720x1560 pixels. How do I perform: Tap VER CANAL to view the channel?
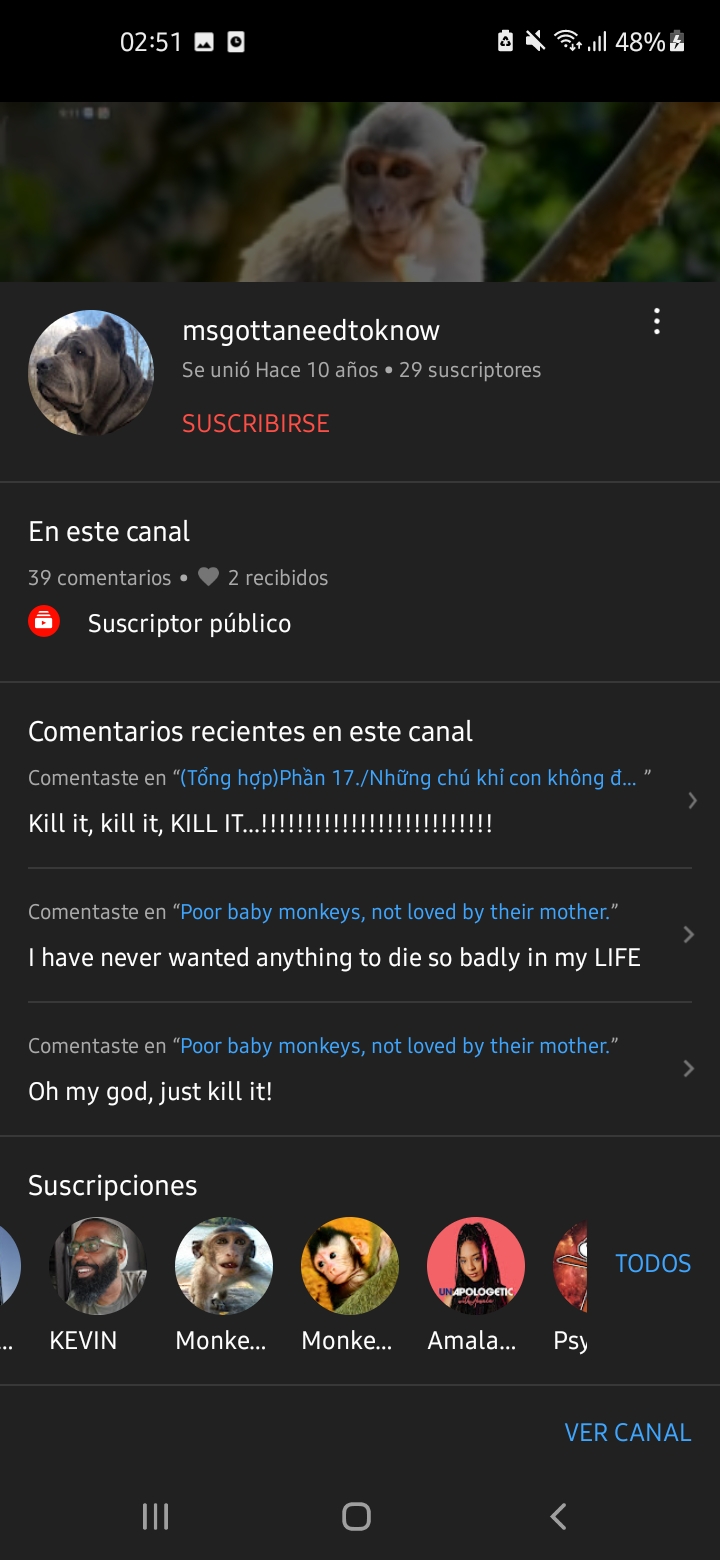(x=627, y=1433)
